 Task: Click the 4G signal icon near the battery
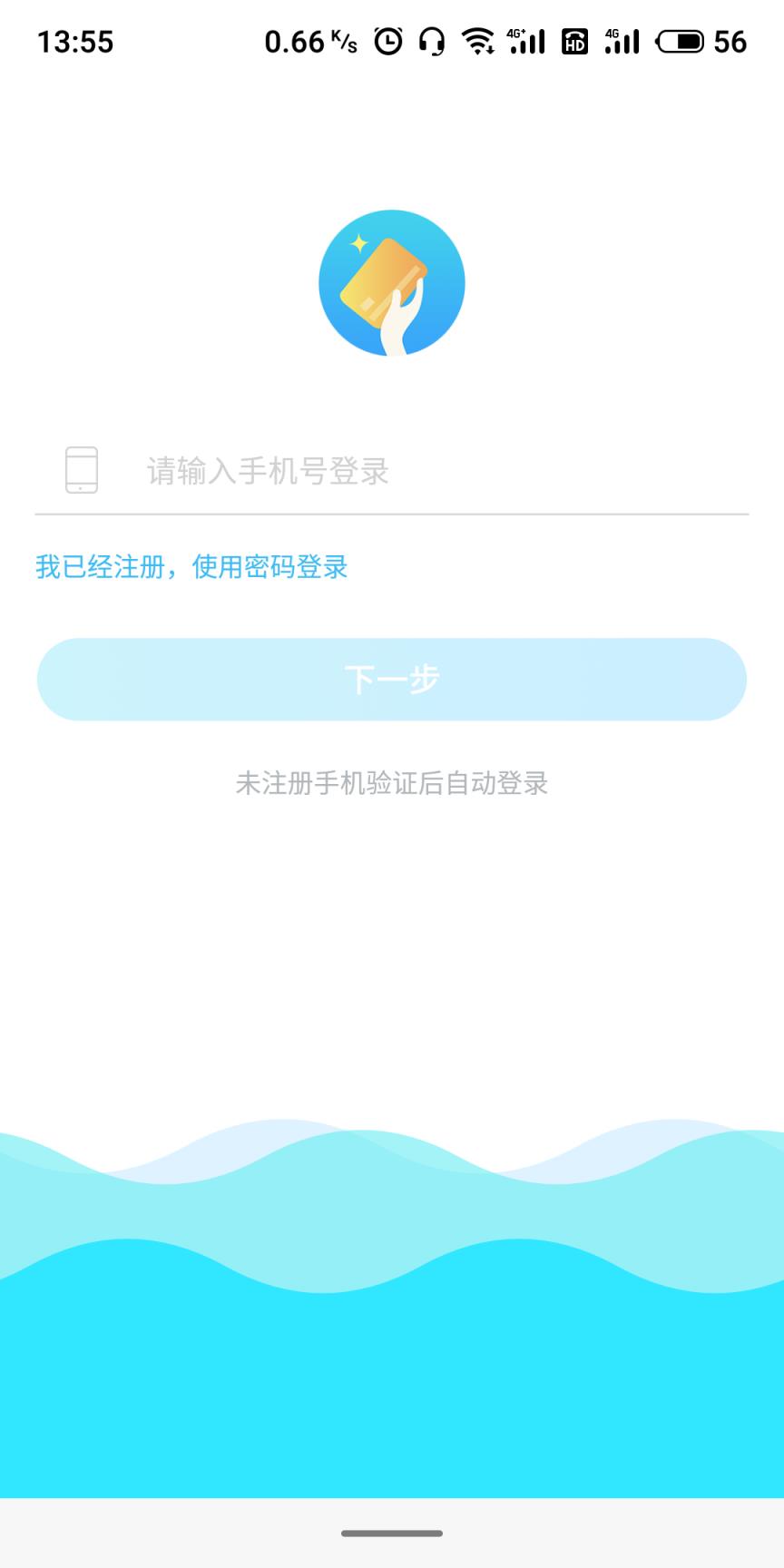point(621,41)
